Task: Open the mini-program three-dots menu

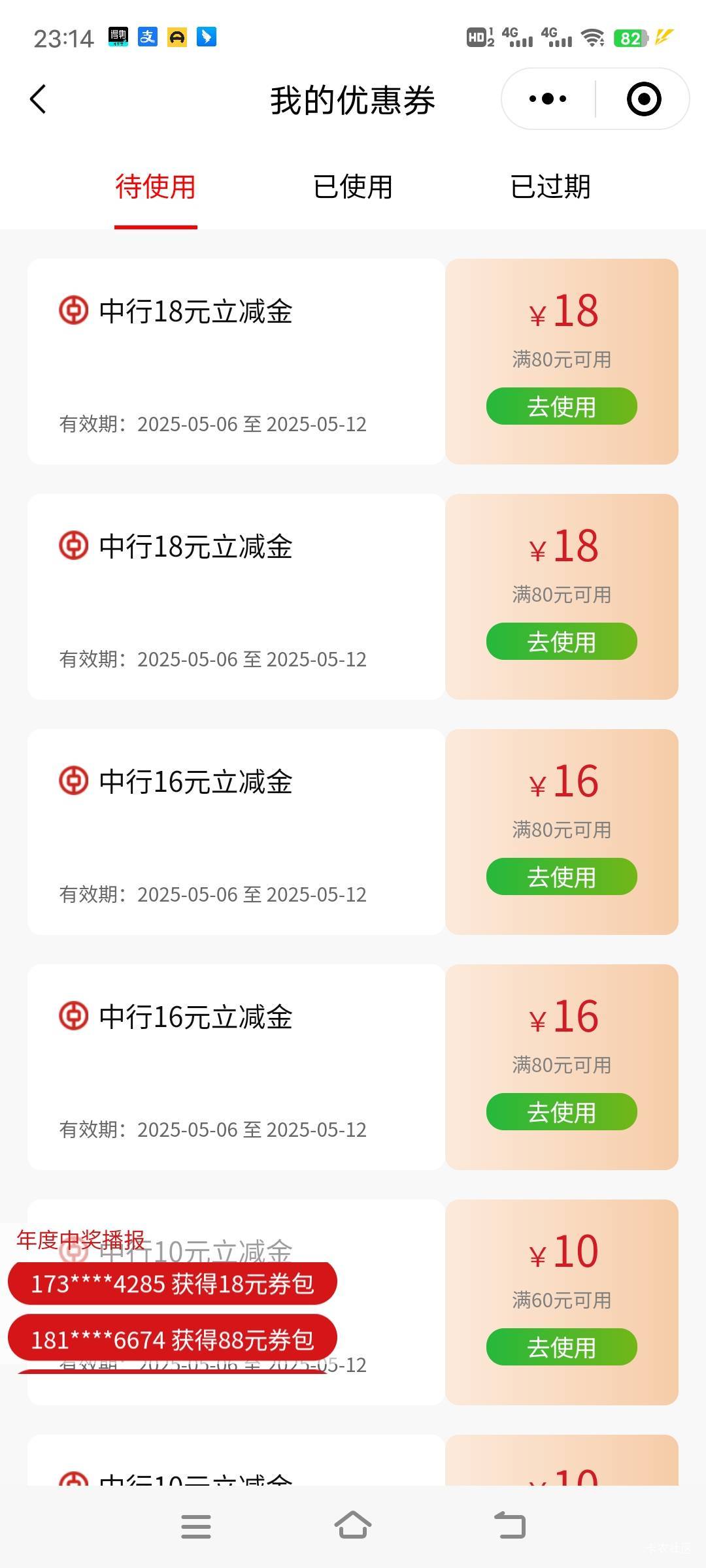Action: [x=548, y=99]
